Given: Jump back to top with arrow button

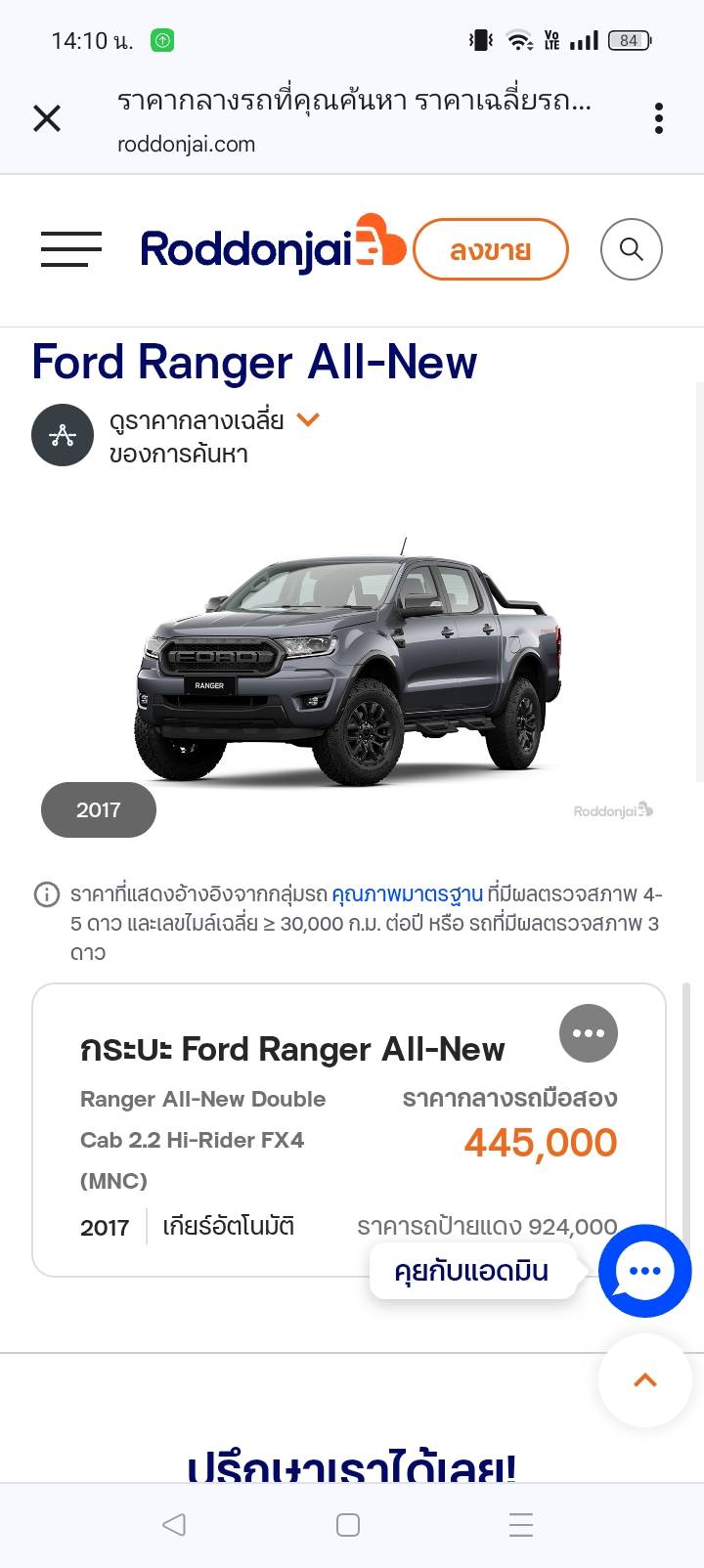Looking at the screenshot, I should point(644,1380).
